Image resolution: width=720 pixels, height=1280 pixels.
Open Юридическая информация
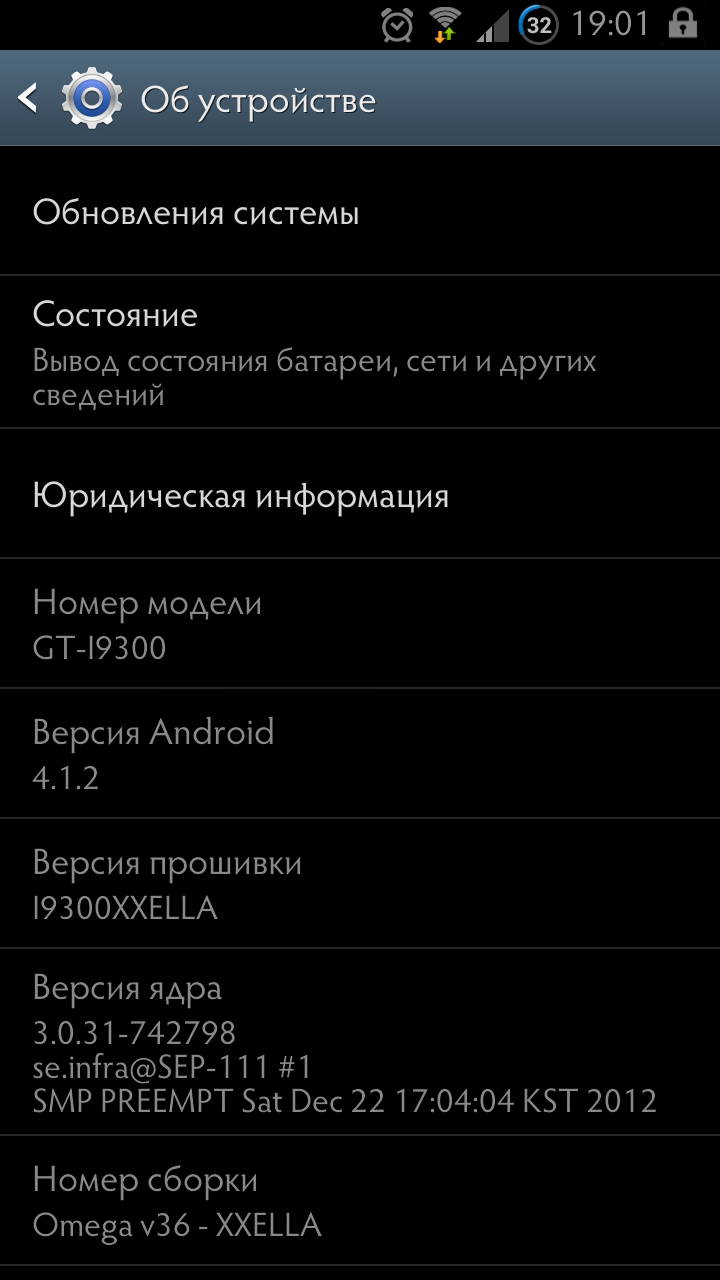coord(360,494)
